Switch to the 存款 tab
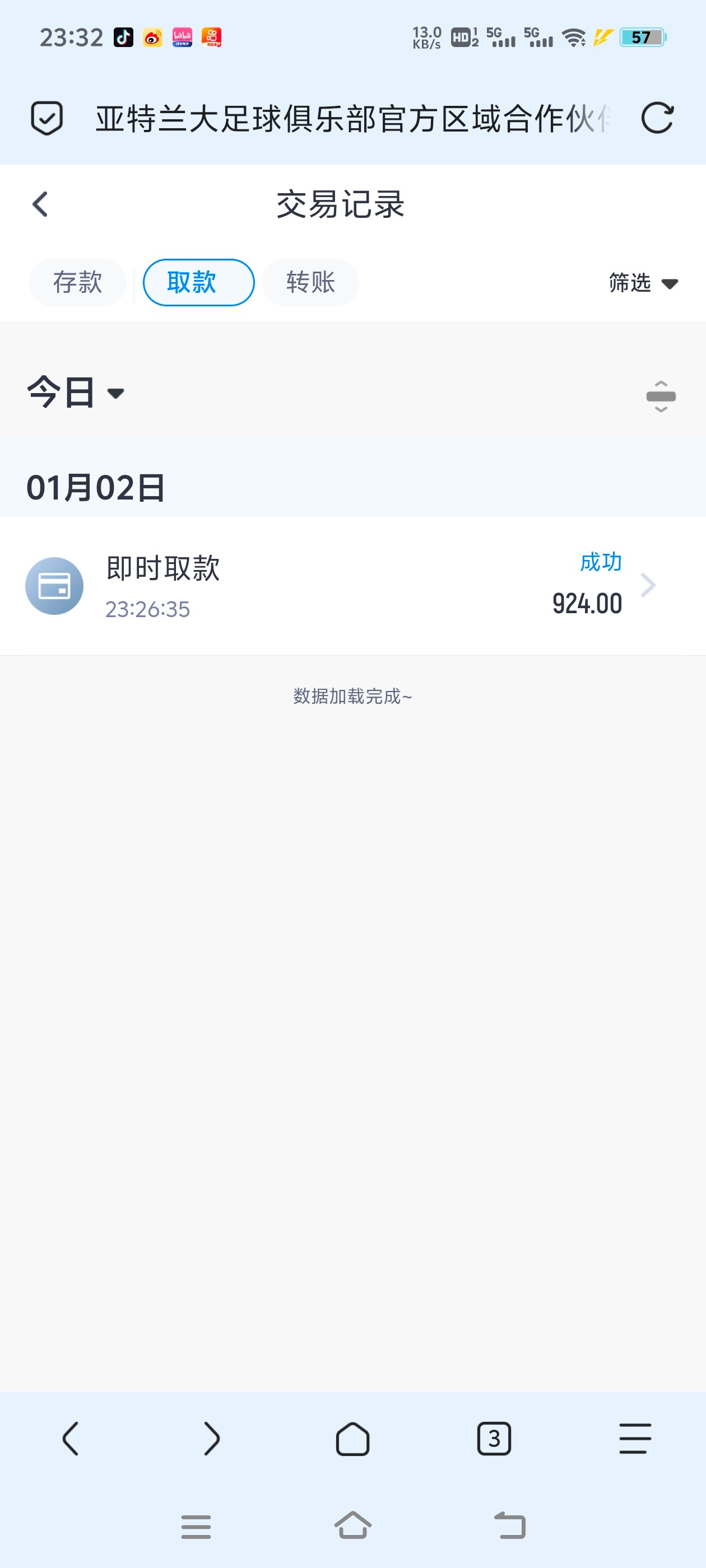 pos(77,282)
